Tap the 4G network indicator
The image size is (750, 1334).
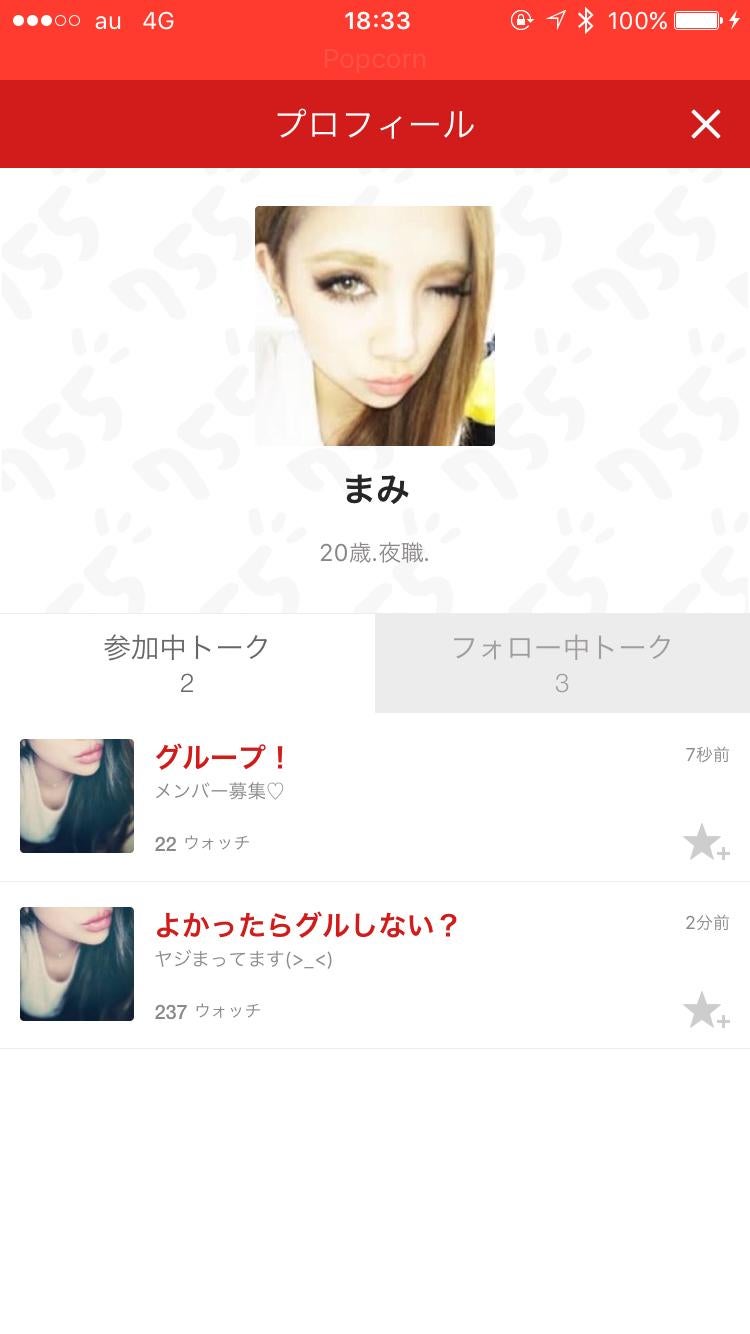point(156,20)
